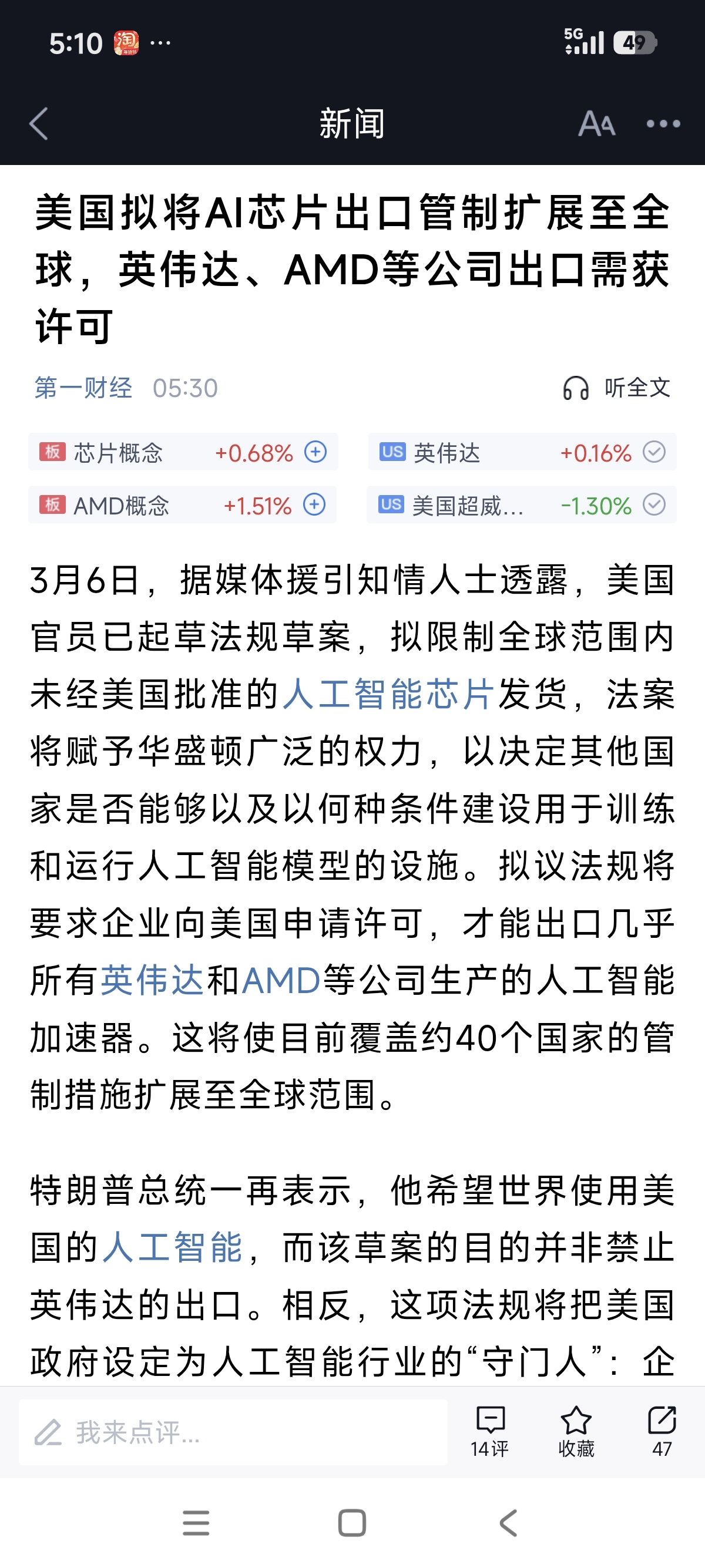The height and width of the screenshot is (1568, 705).
Task: Open the AMD link in the article text
Action: click(x=281, y=980)
